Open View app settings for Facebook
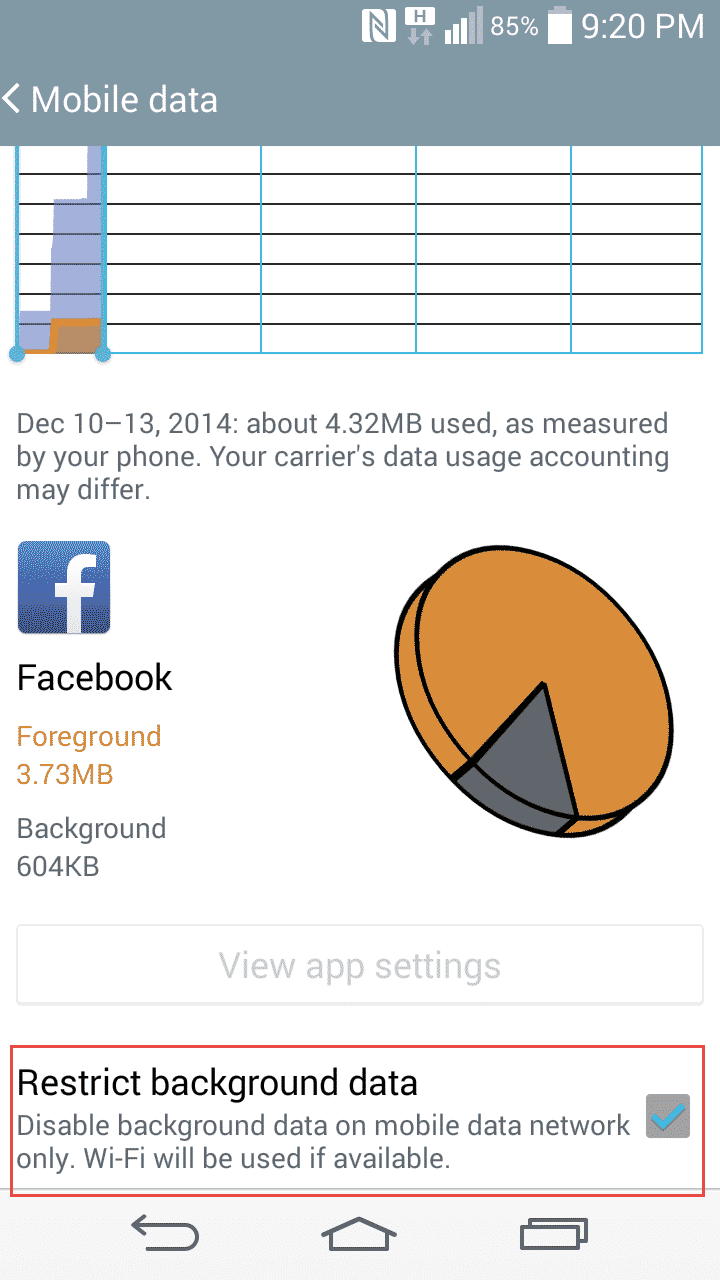 click(x=360, y=966)
